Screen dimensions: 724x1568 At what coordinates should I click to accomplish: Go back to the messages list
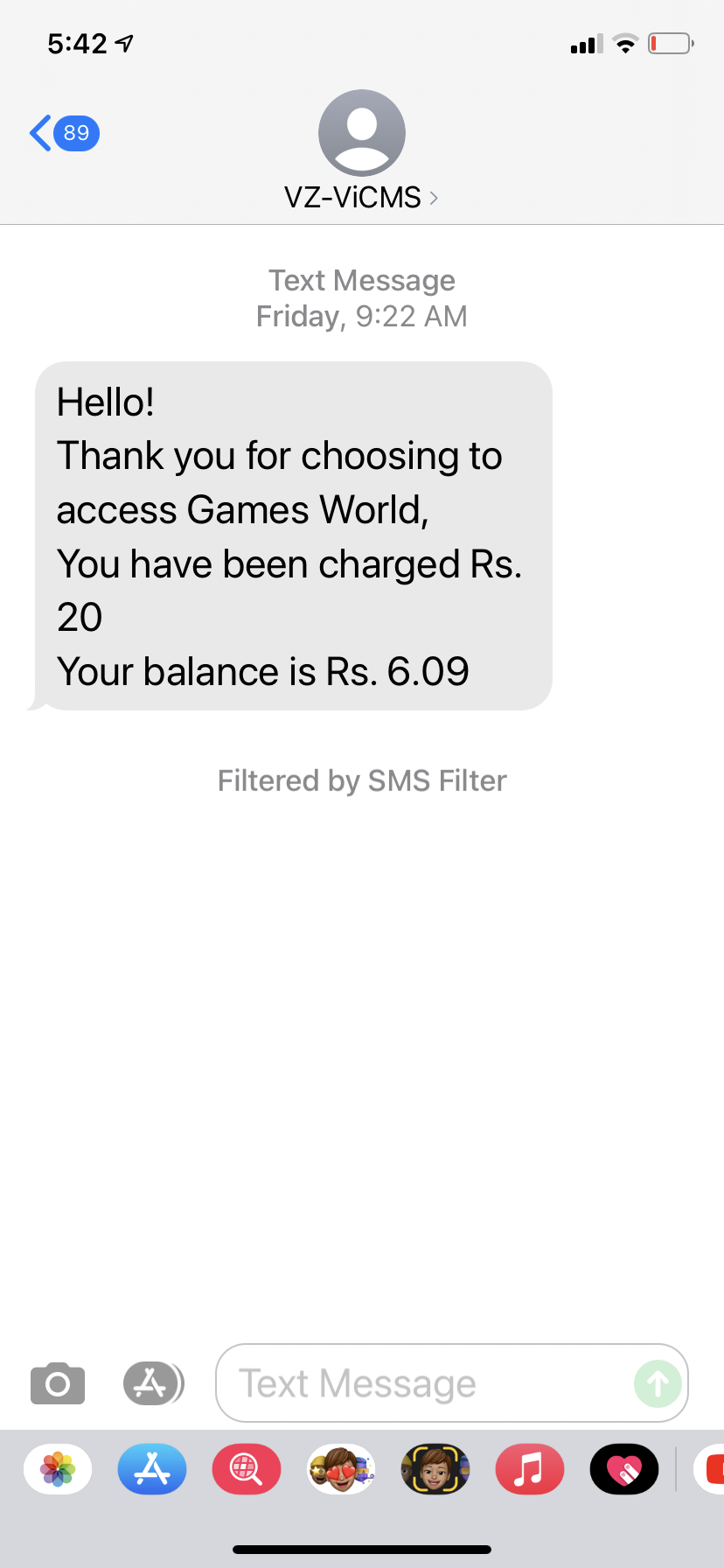[61, 133]
